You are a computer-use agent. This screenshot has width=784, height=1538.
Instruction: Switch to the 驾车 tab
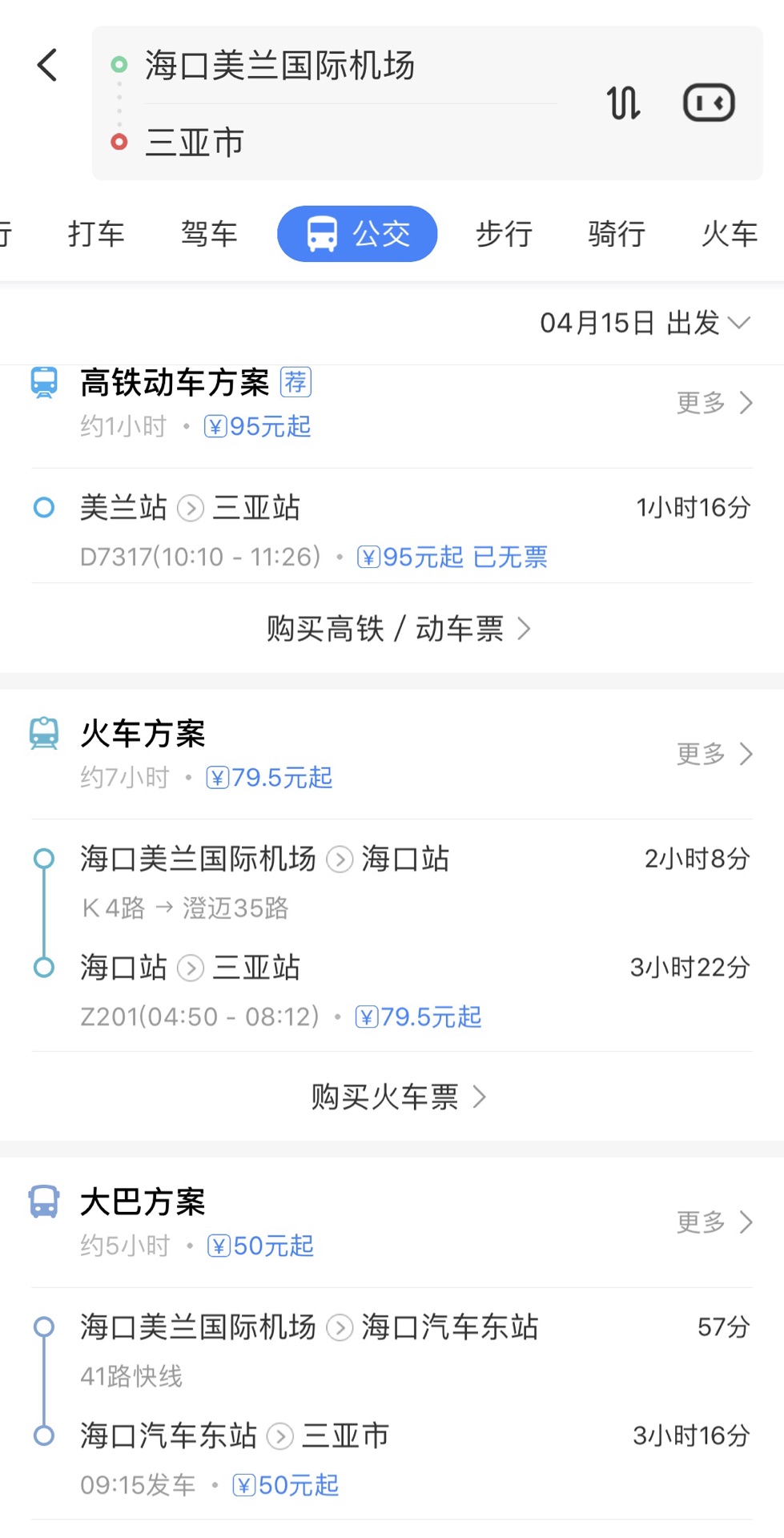pyautogui.click(x=209, y=234)
